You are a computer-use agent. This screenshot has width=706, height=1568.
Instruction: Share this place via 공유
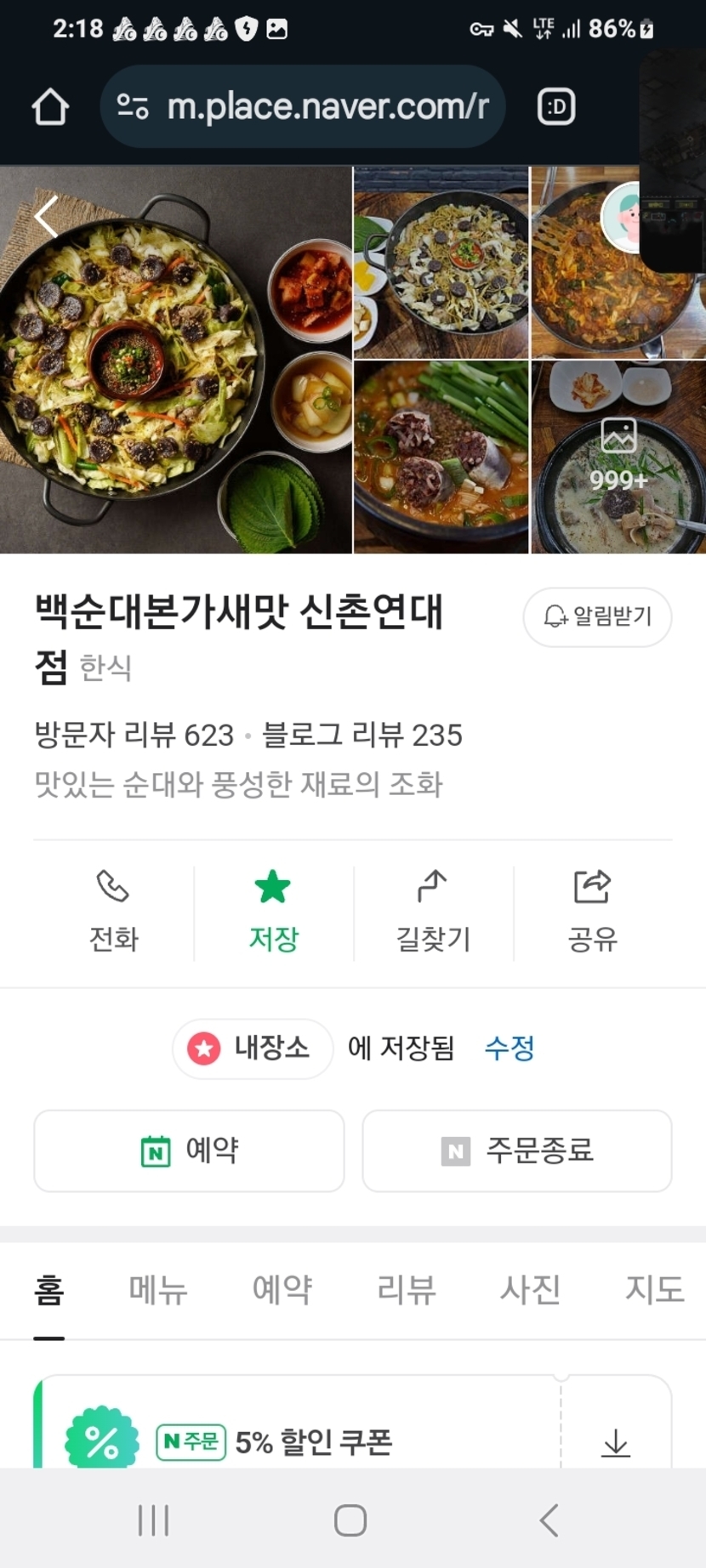[593, 911]
